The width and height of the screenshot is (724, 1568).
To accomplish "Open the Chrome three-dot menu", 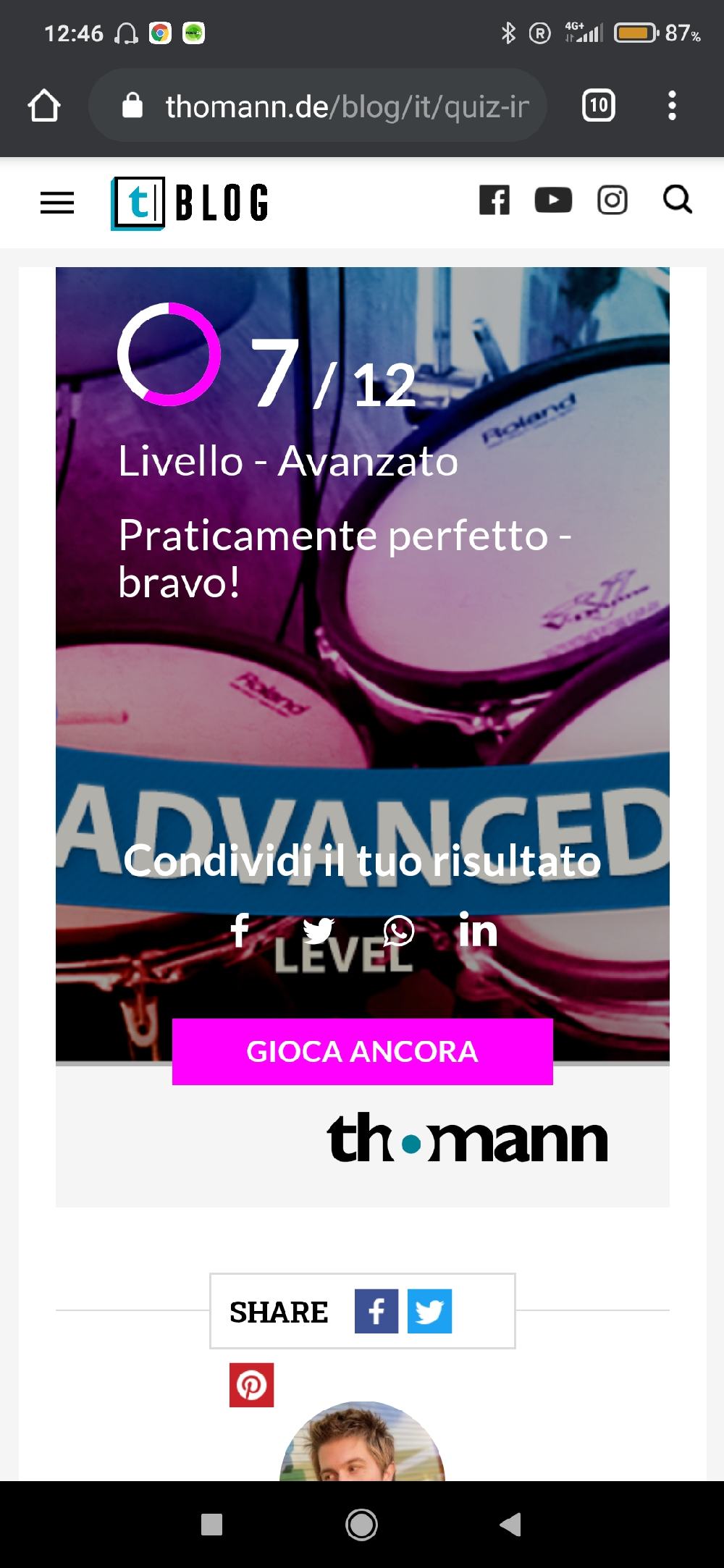I will (x=673, y=106).
